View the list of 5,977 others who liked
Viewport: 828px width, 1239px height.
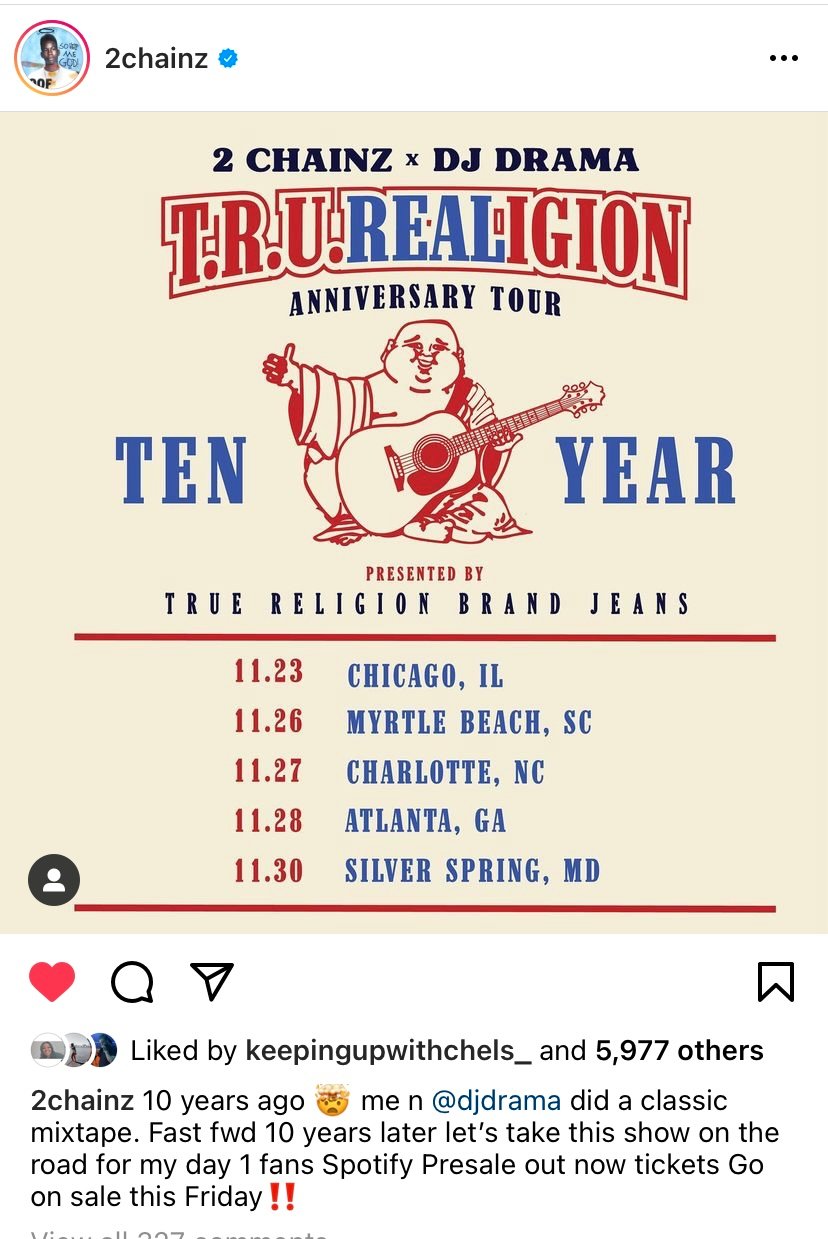click(x=679, y=1050)
